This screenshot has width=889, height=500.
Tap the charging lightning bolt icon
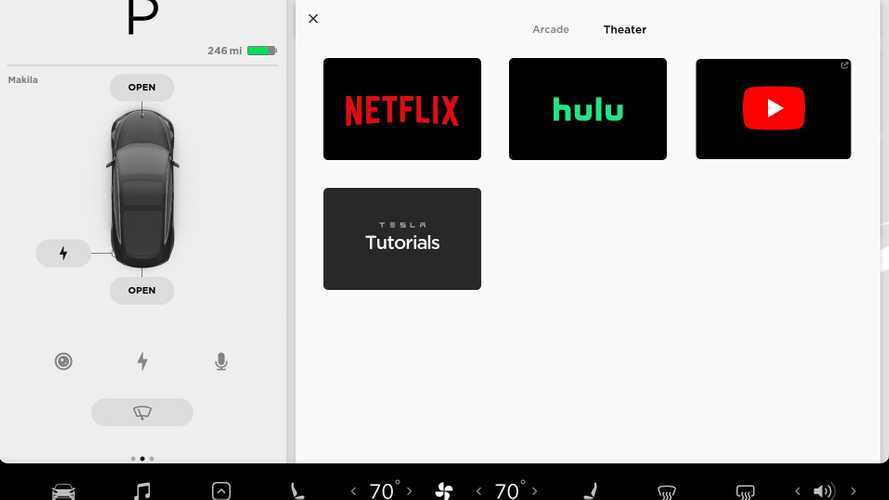point(142,362)
